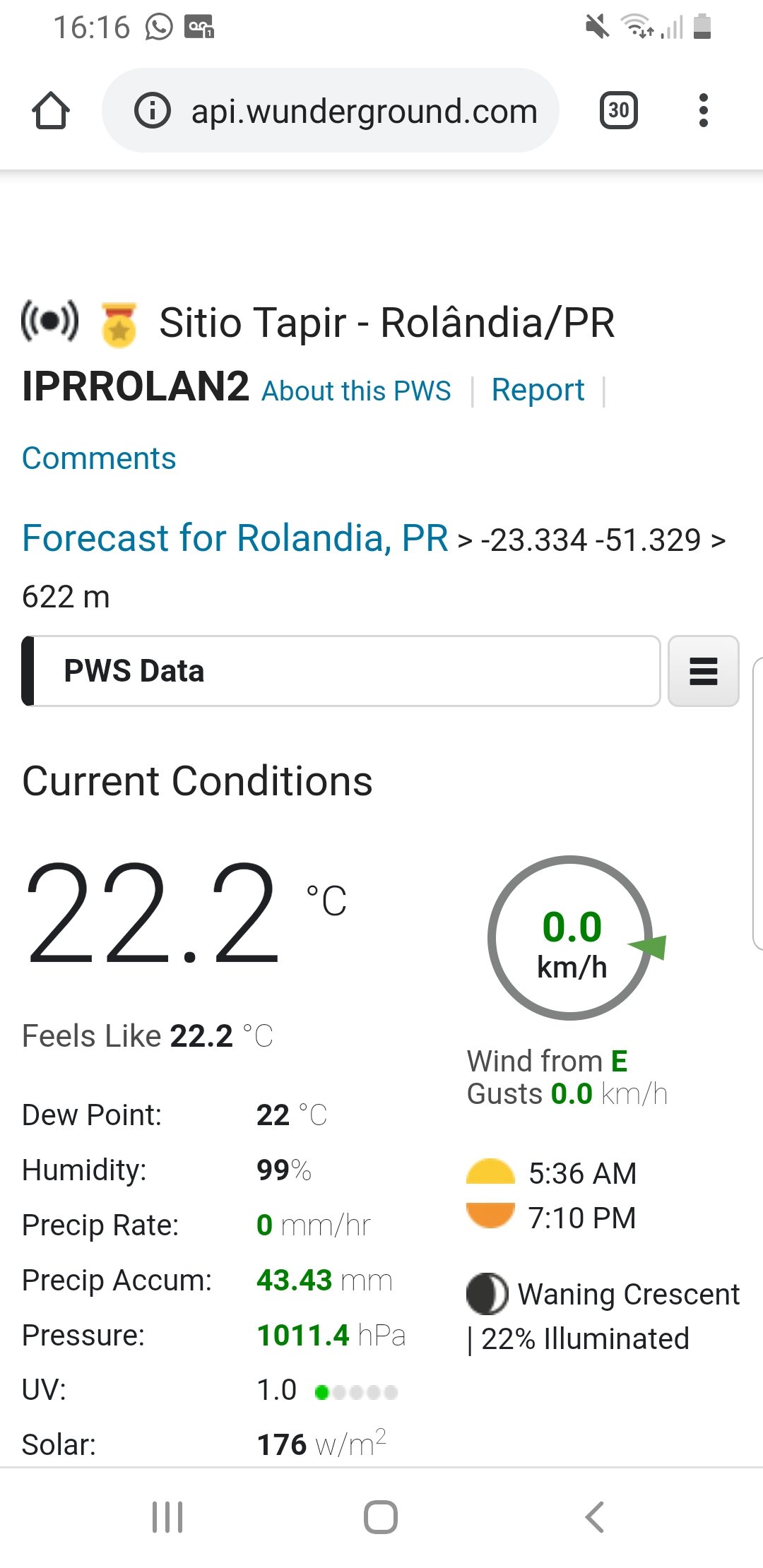
Task: Tap the Report link
Action: coord(538,390)
